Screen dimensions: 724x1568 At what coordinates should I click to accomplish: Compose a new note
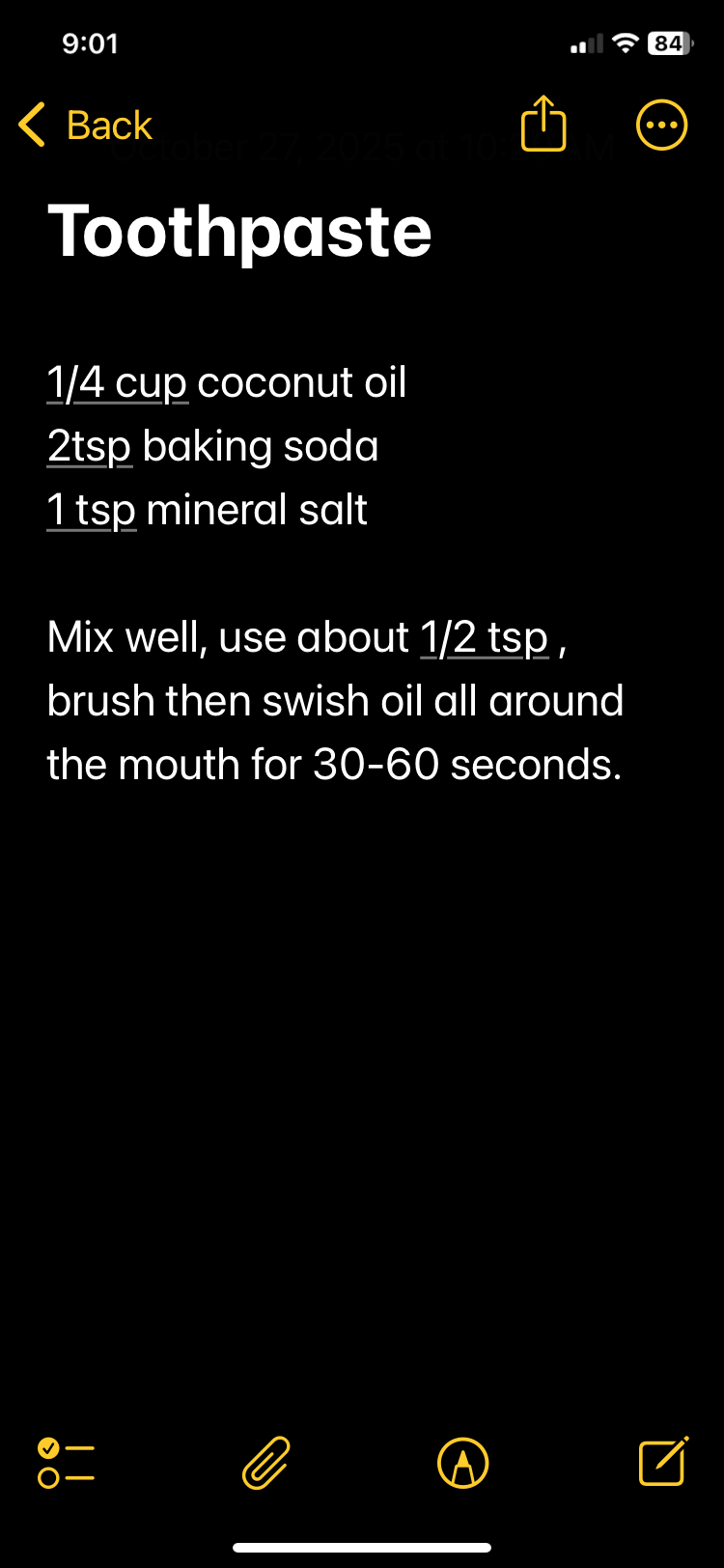pyautogui.click(x=663, y=1462)
